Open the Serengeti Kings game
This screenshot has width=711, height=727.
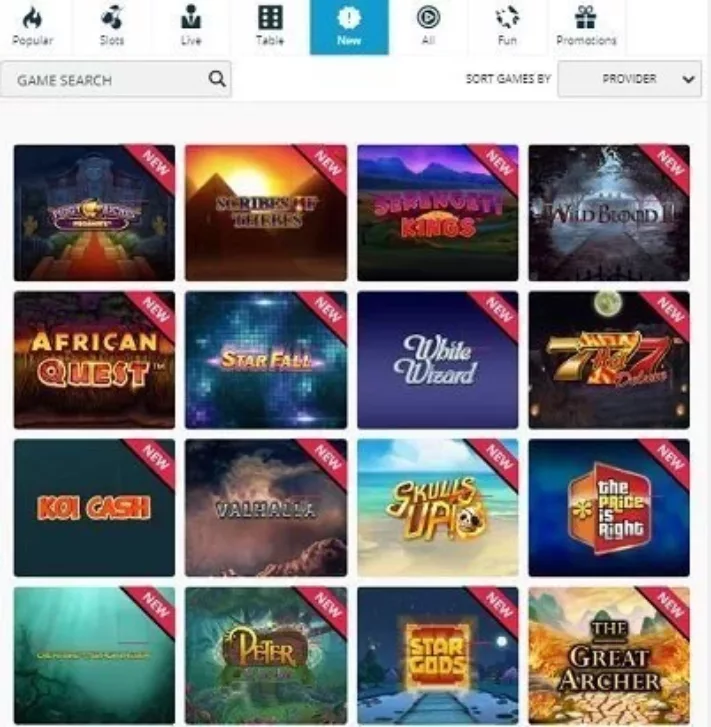437,213
